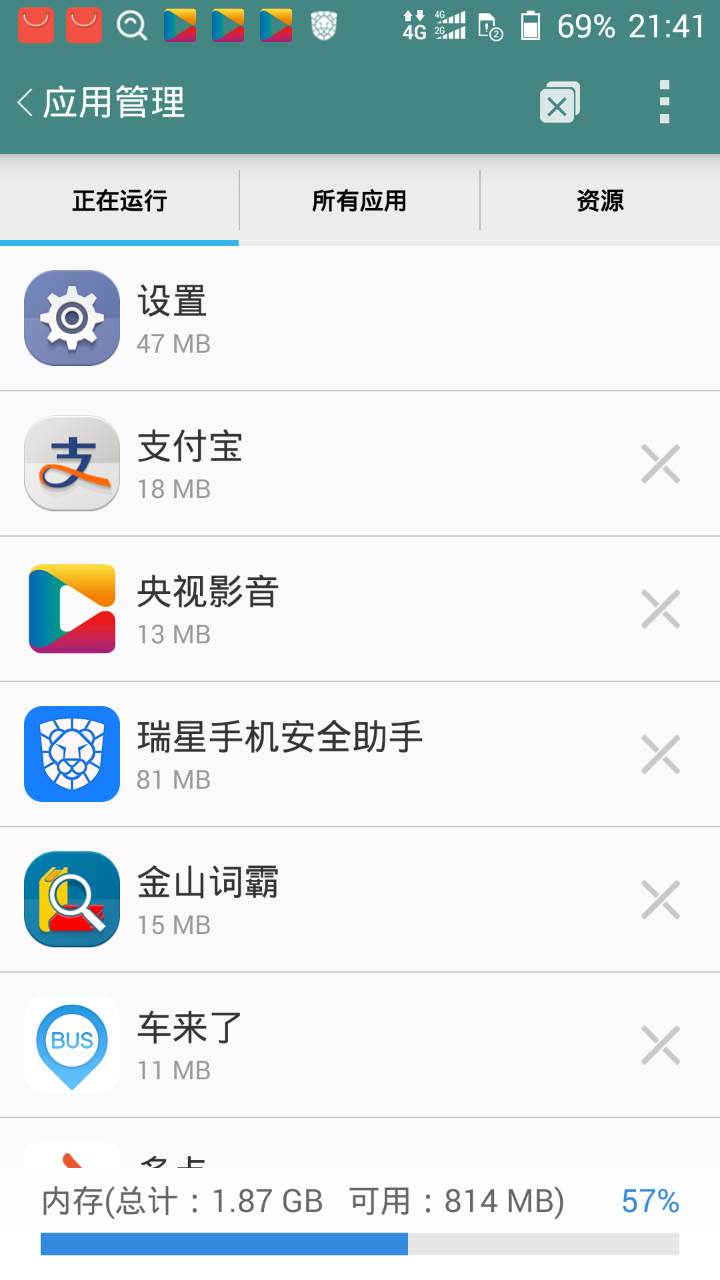Stop the 金山词霸 app
Image resolution: width=720 pixels, height=1280 pixels.
coord(660,900)
